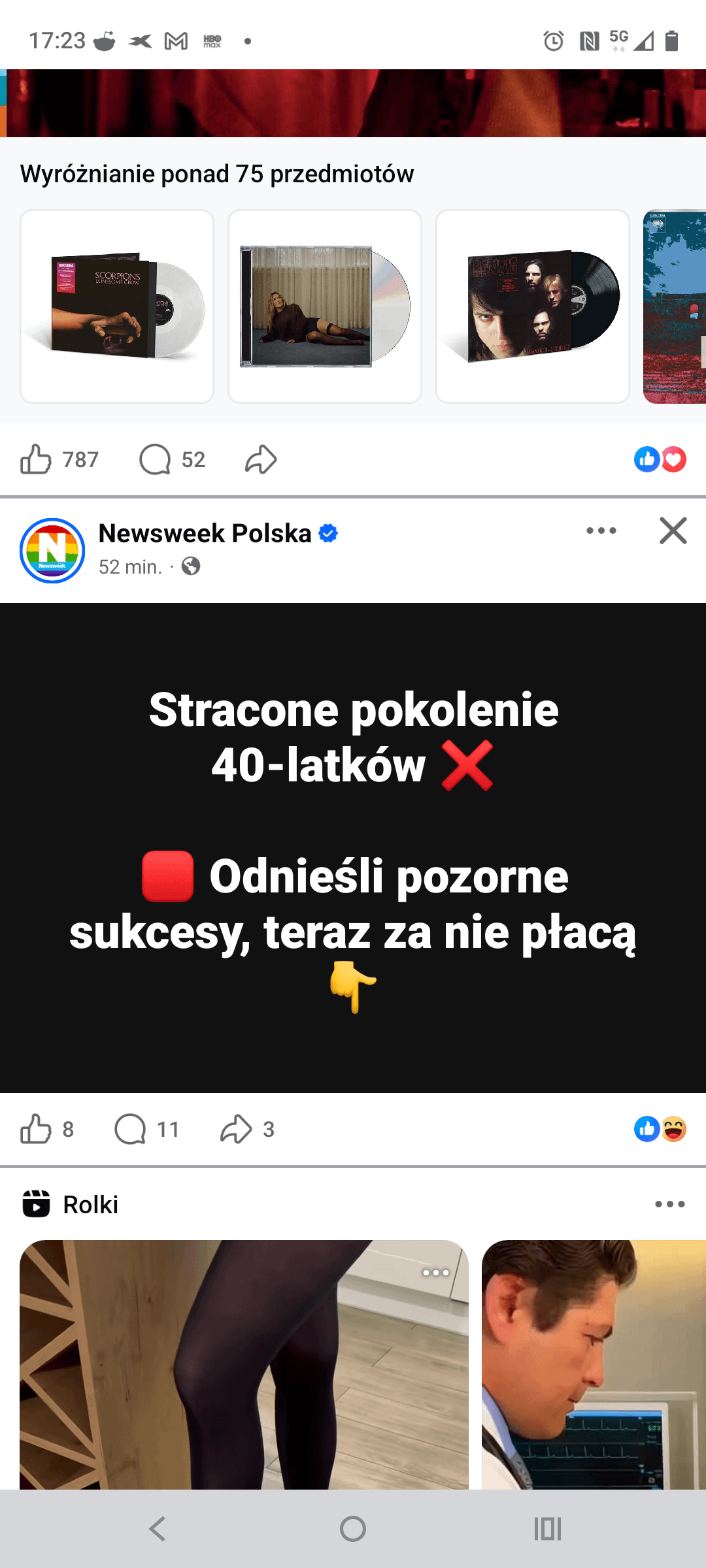Open options on the first reel
Image resolution: width=706 pixels, height=1568 pixels.
pyautogui.click(x=435, y=1273)
